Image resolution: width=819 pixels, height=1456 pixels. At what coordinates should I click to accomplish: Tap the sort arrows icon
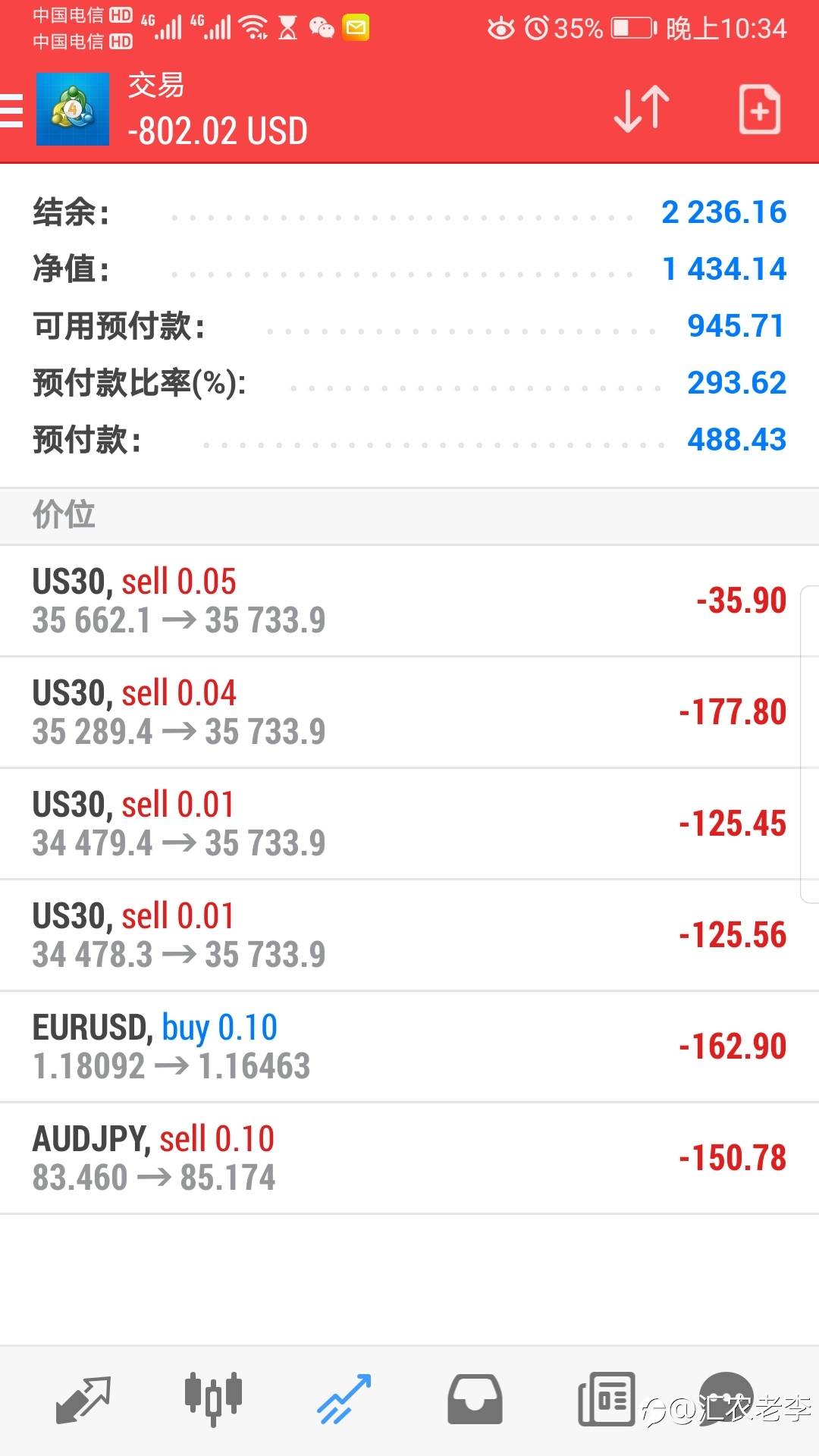tap(642, 109)
